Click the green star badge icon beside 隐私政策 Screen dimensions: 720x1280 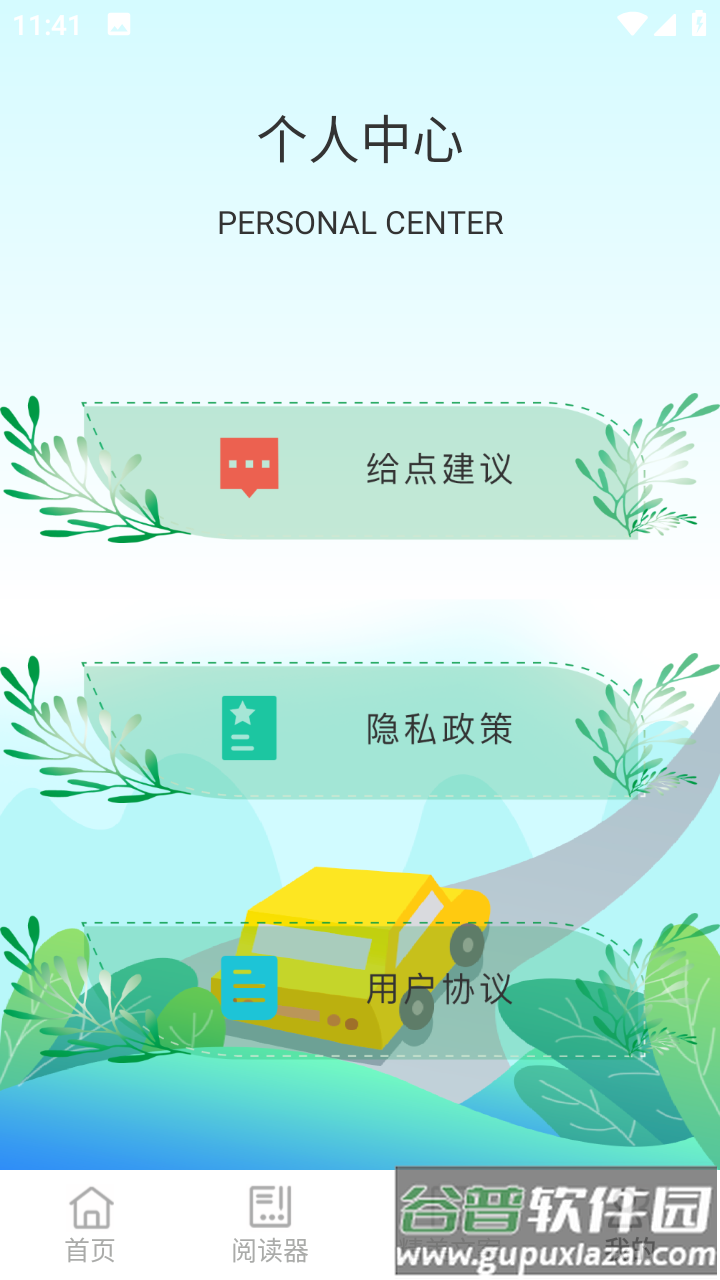pos(249,728)
